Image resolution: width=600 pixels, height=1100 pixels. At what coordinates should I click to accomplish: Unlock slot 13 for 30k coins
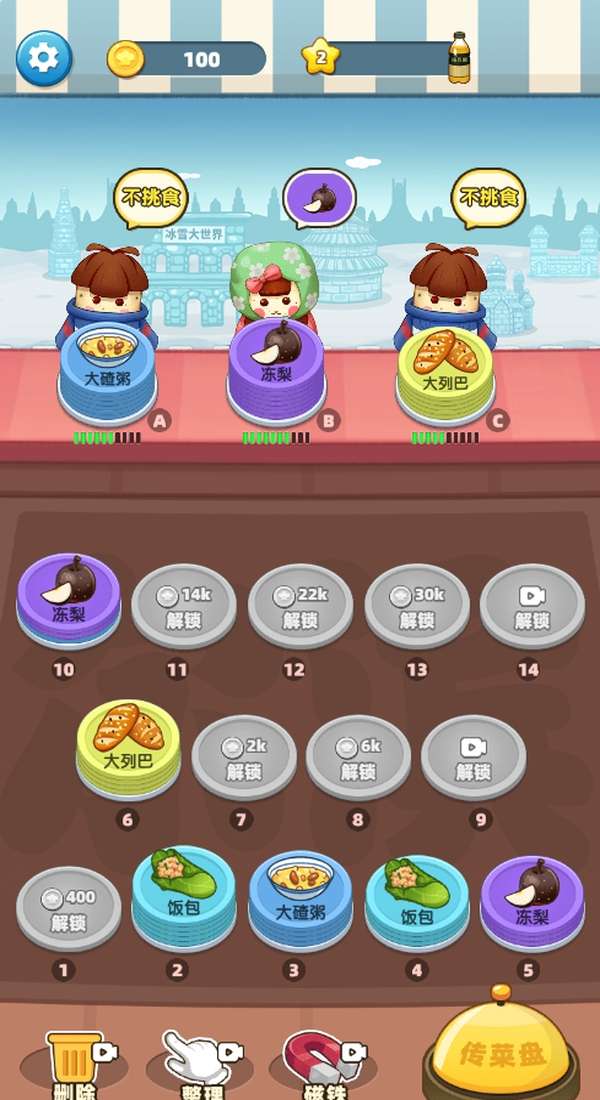point(416,607)
